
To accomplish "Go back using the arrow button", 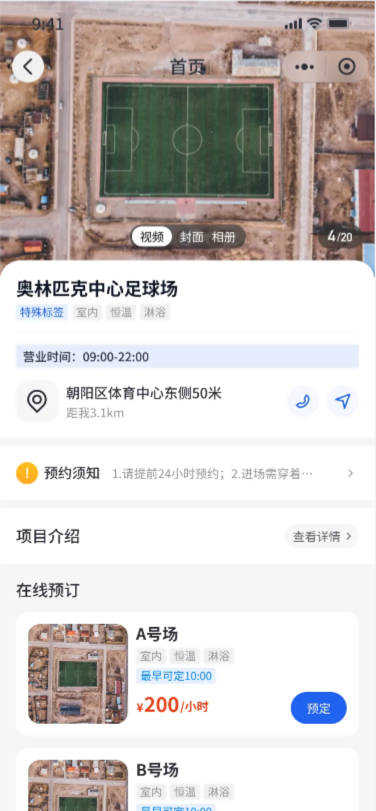I will point(28,67).
